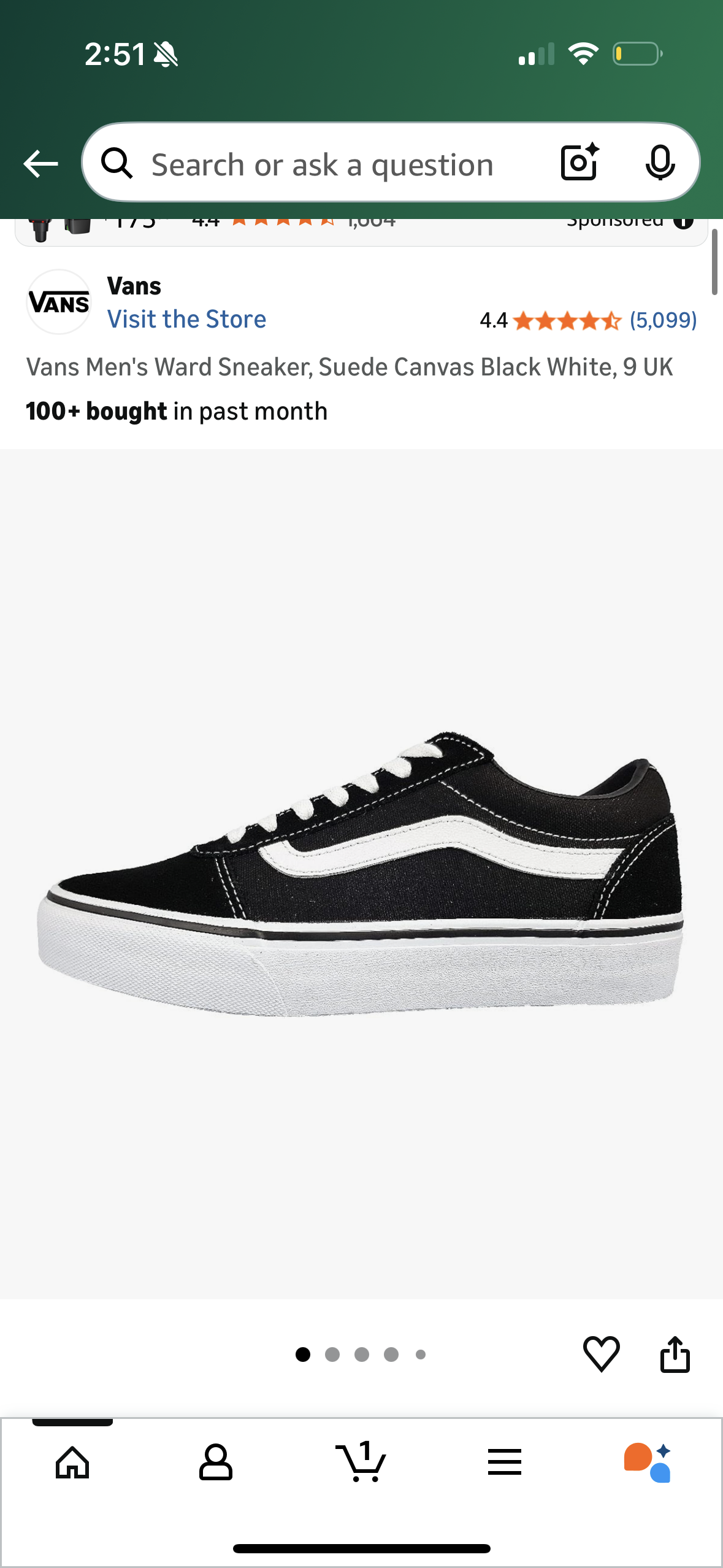Image resolution: width=723 pixels, height=1568 pixels.
Task: Open the Visit the Store link
Action: [186, 319]
